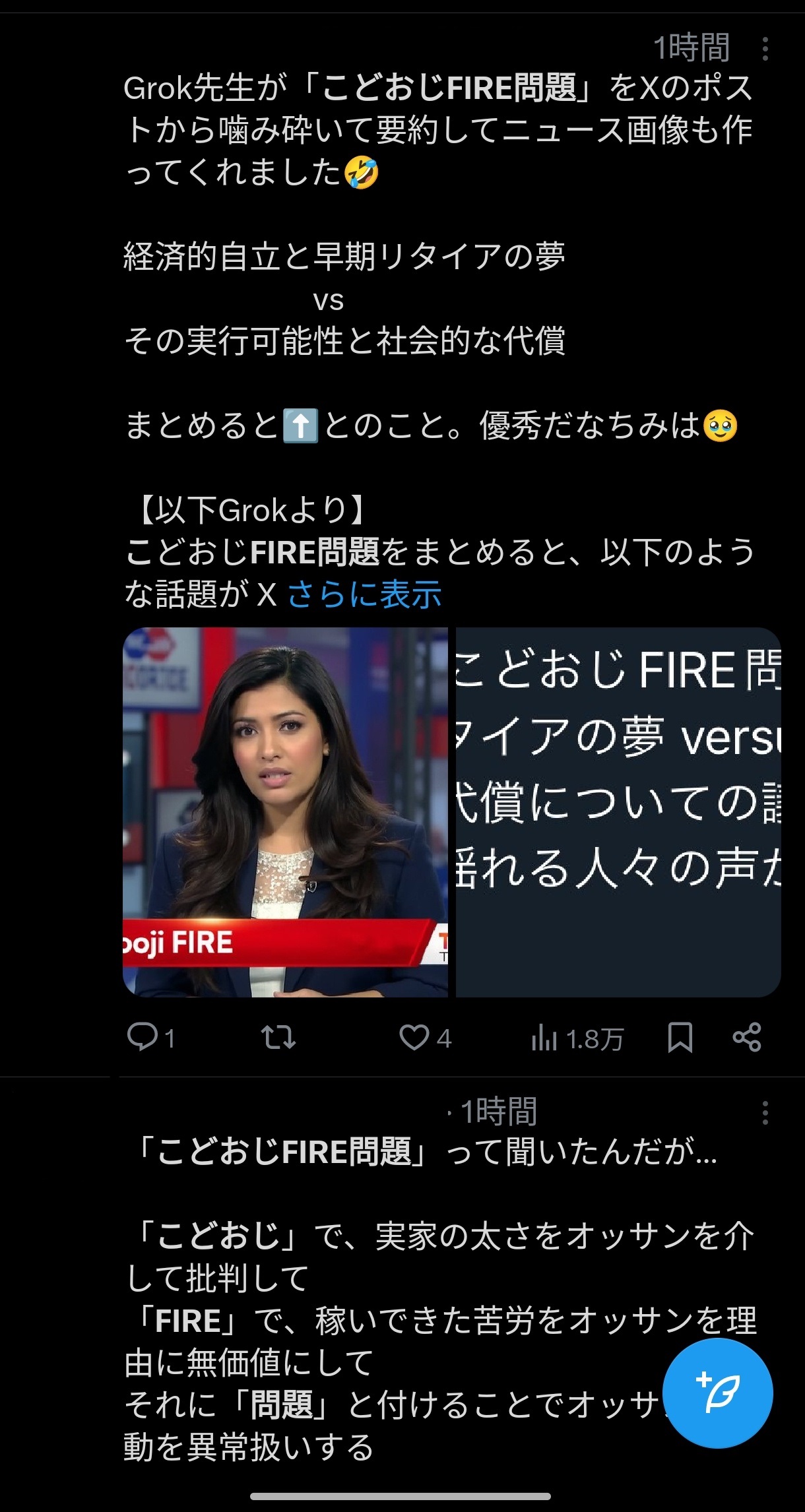Open the news anchor image

(x=285, y=812)
